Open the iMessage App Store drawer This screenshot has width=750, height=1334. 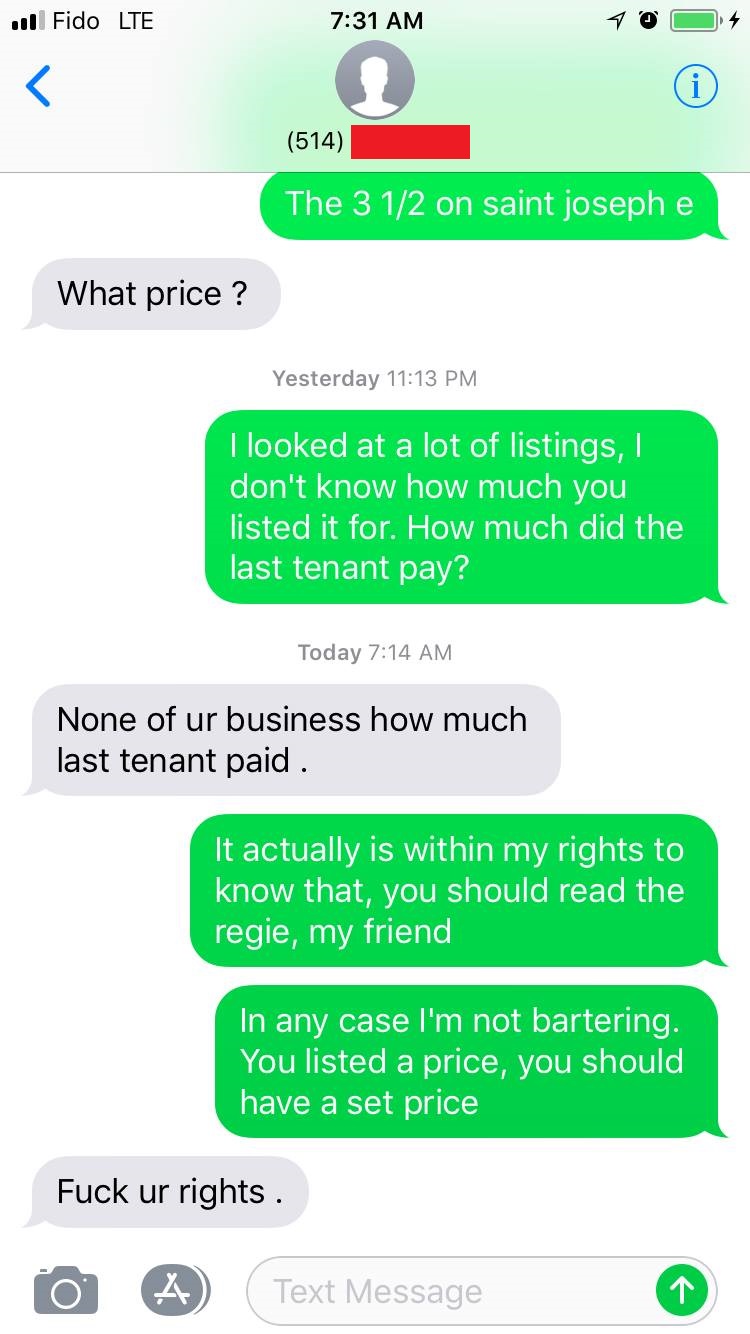coord(174,1290)
